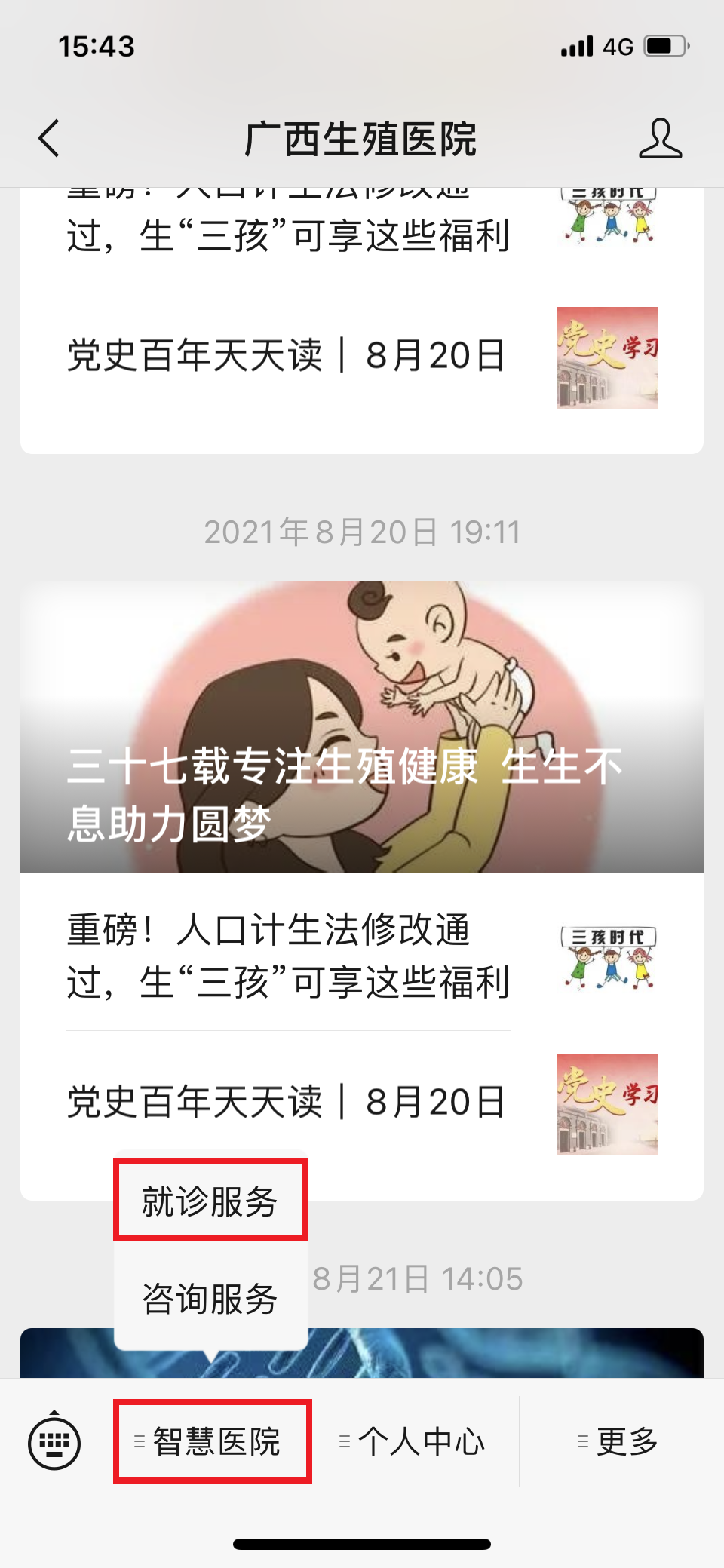Select 就诊服务 from the popup menu
The height and width of the screenshot is (1568, 724).
(x=210, y=1201)
